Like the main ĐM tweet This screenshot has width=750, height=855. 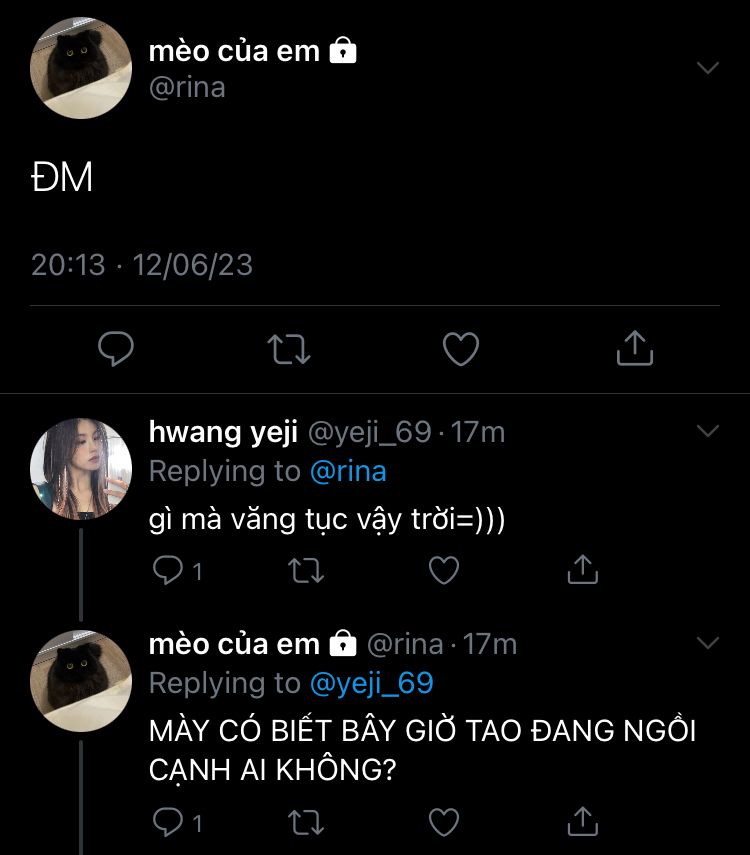(461, 348)
